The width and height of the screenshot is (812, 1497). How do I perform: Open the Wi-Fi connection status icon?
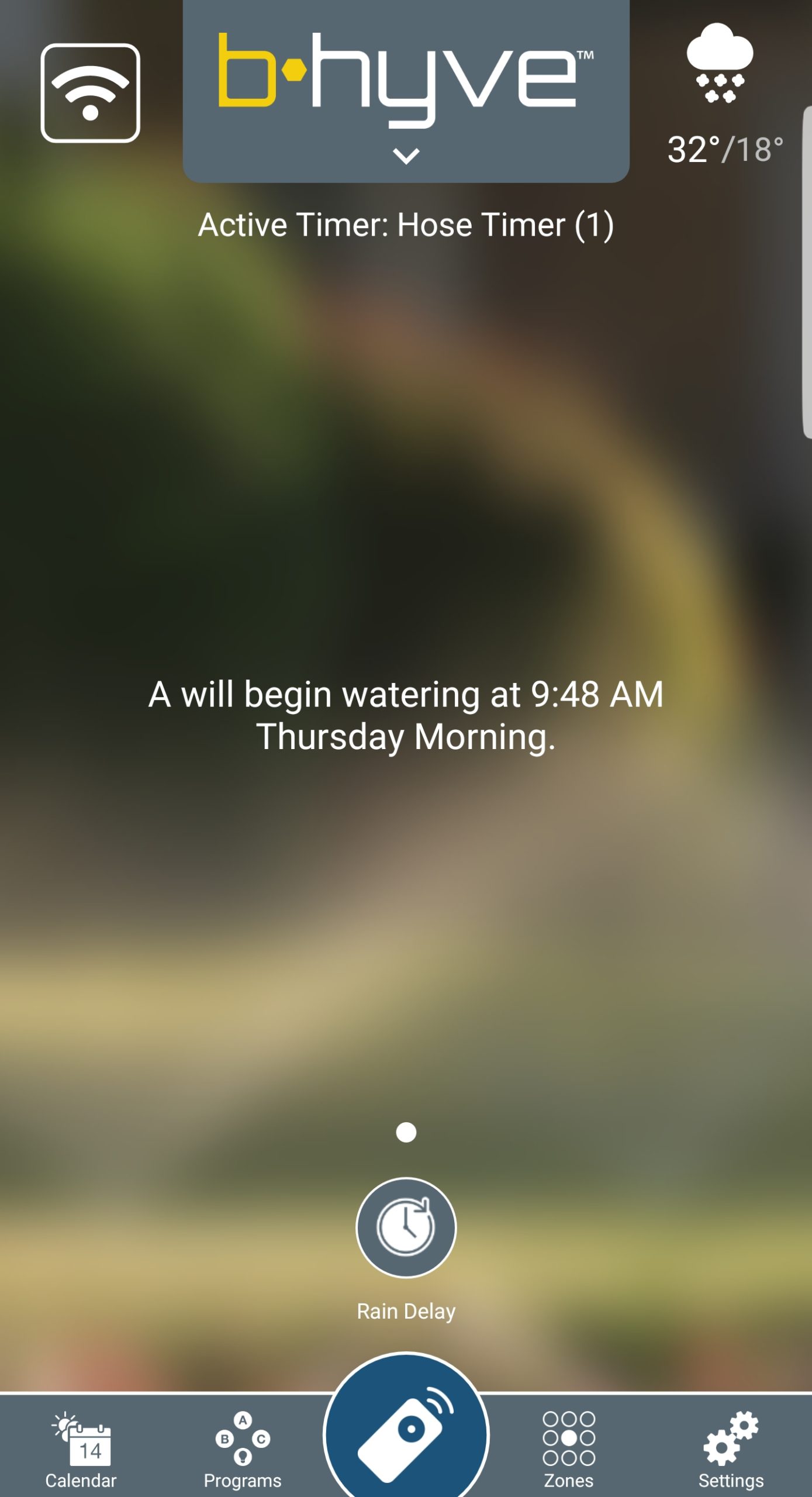pos(90,93)
